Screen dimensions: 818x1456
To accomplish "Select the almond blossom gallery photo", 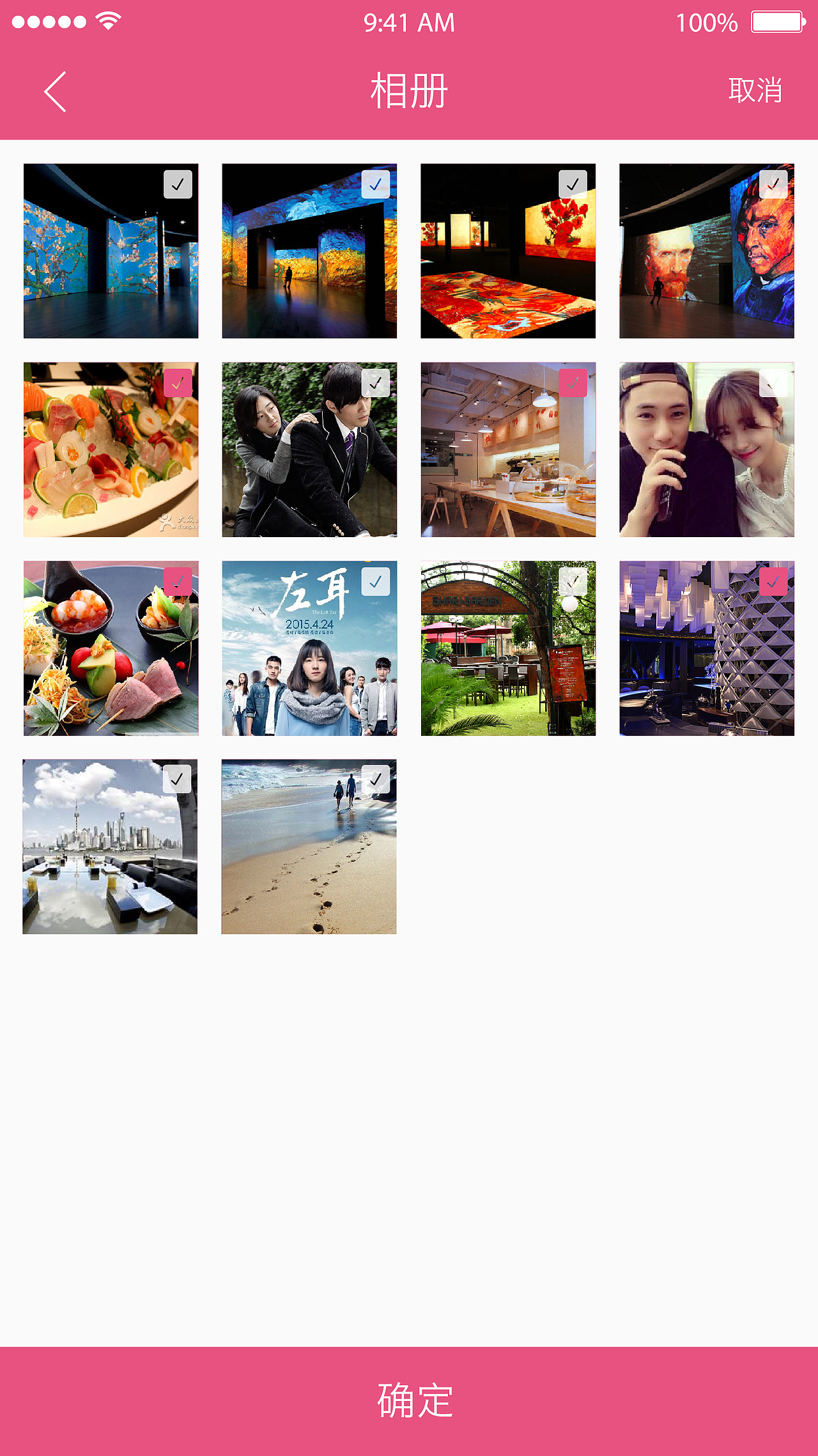I will [x=178, y=185].
